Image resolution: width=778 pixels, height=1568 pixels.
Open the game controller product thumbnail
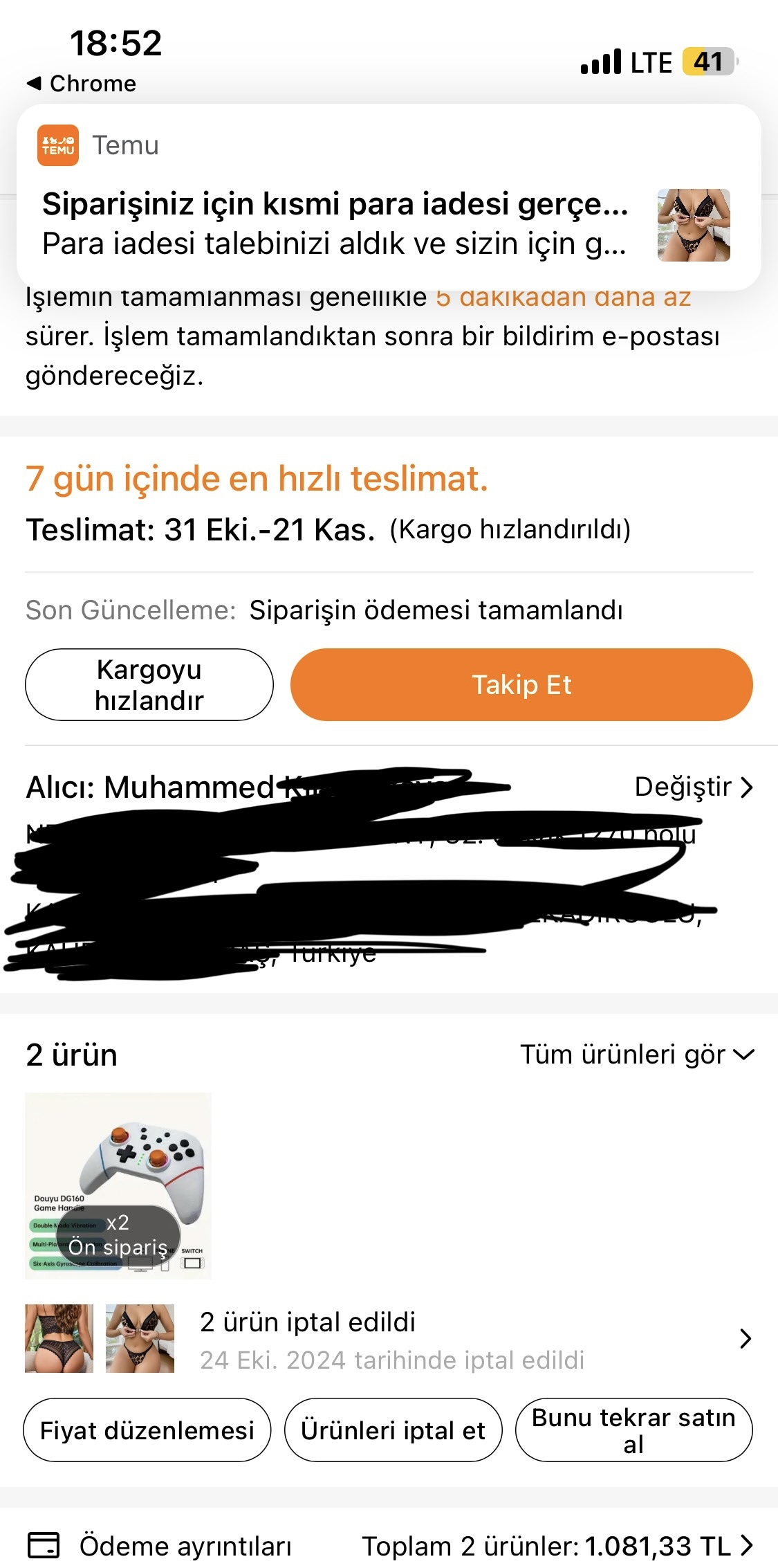[118, 1185]
